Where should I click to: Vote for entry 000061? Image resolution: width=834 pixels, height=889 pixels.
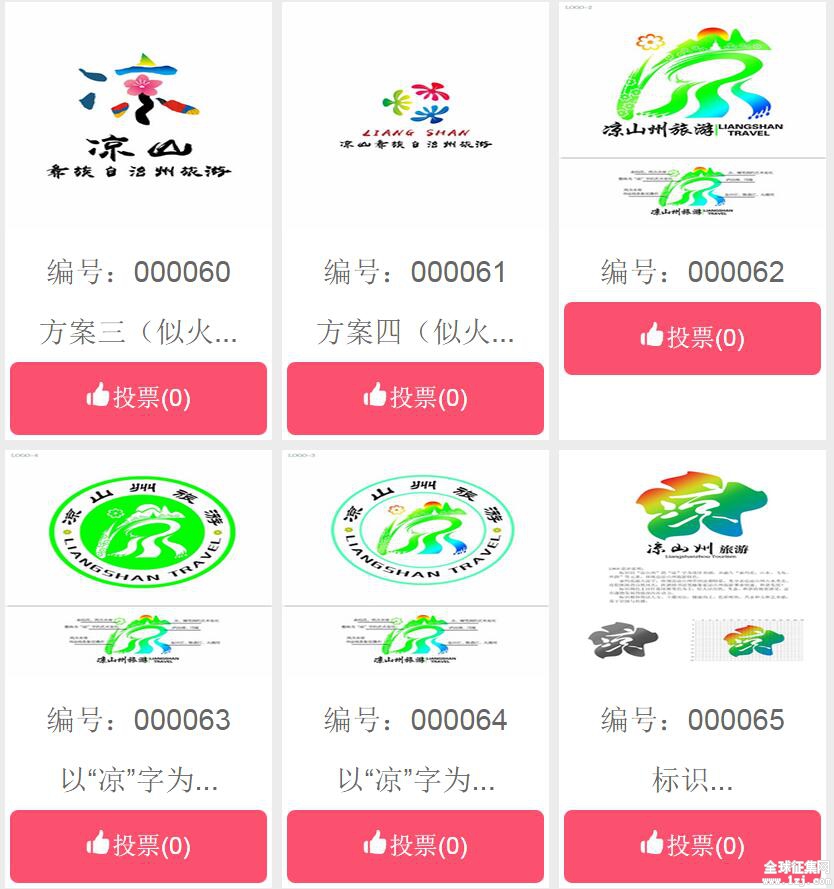pos(415,398)
